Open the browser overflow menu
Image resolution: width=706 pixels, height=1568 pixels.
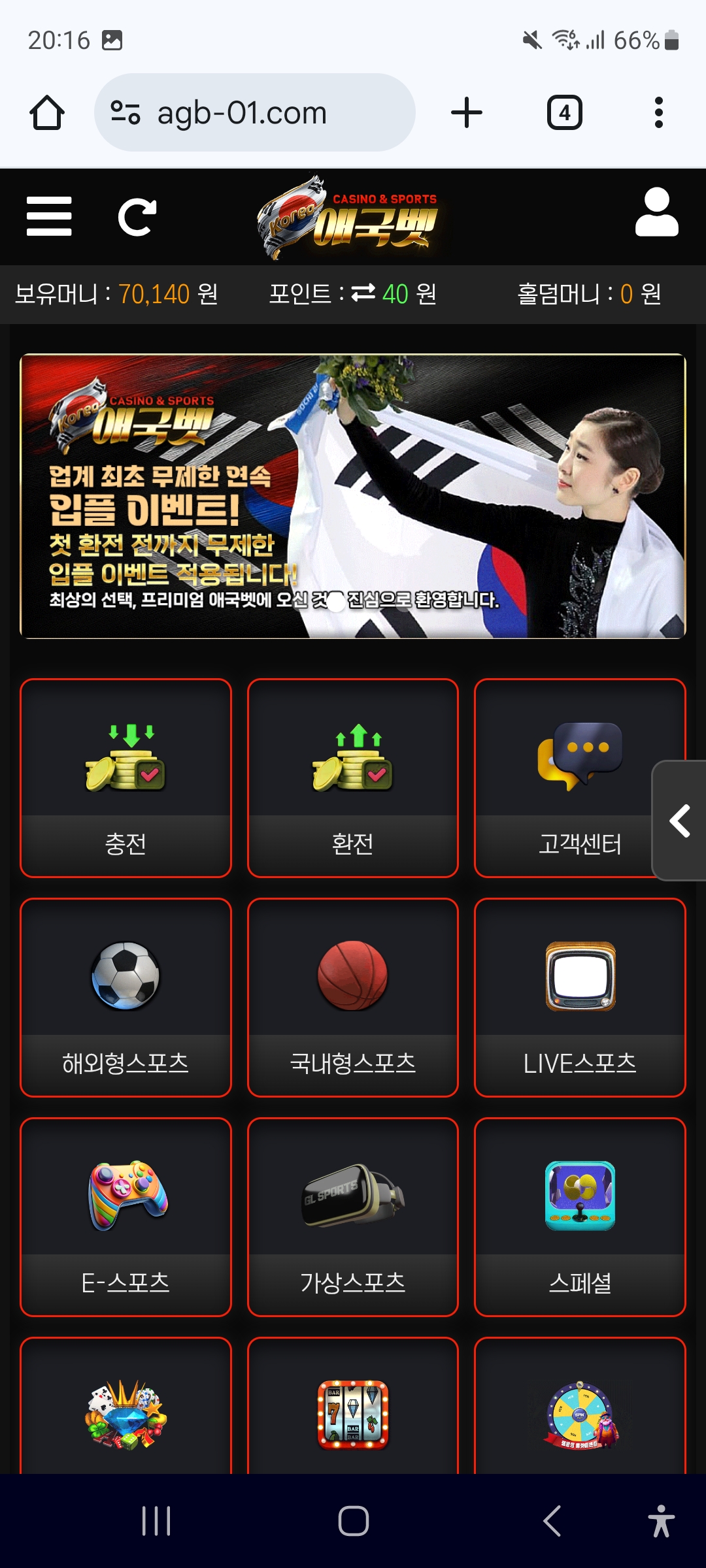click(x=658, y=112)
